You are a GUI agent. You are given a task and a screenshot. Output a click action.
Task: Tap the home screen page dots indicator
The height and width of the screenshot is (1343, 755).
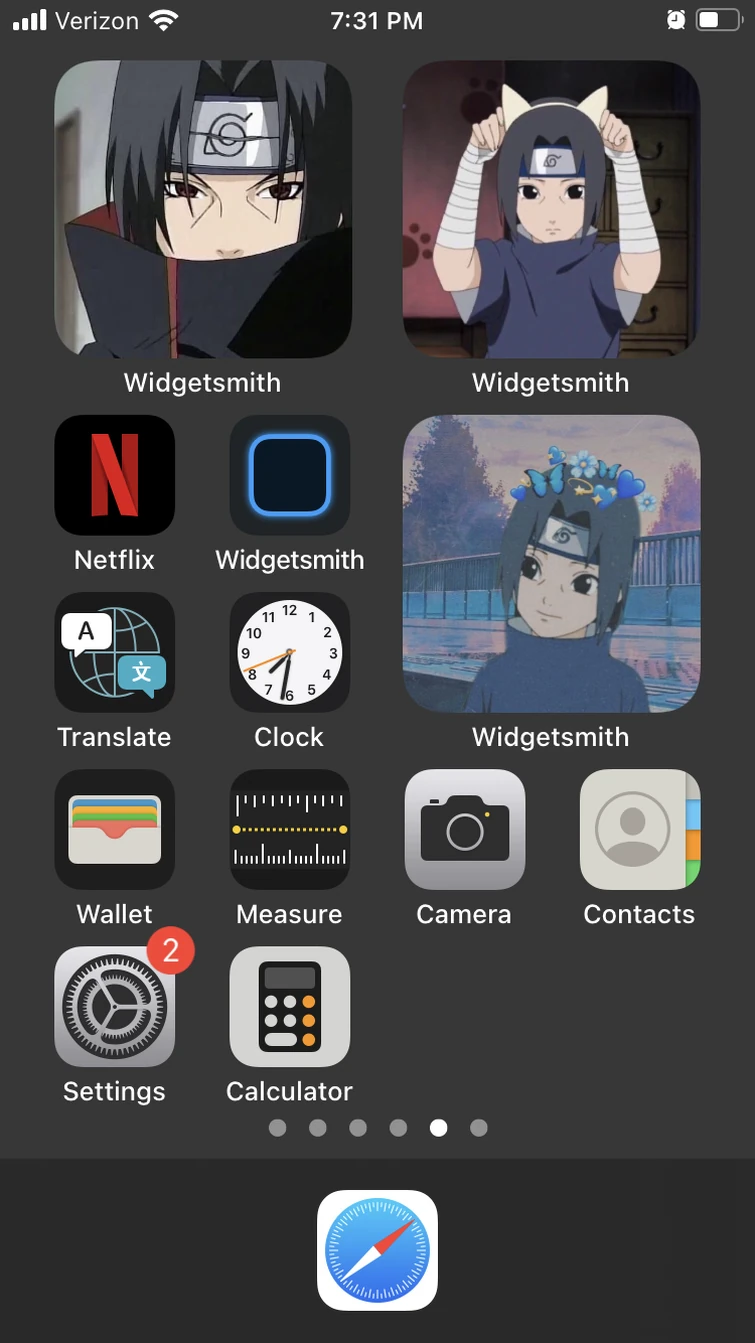coord(378,1128)
